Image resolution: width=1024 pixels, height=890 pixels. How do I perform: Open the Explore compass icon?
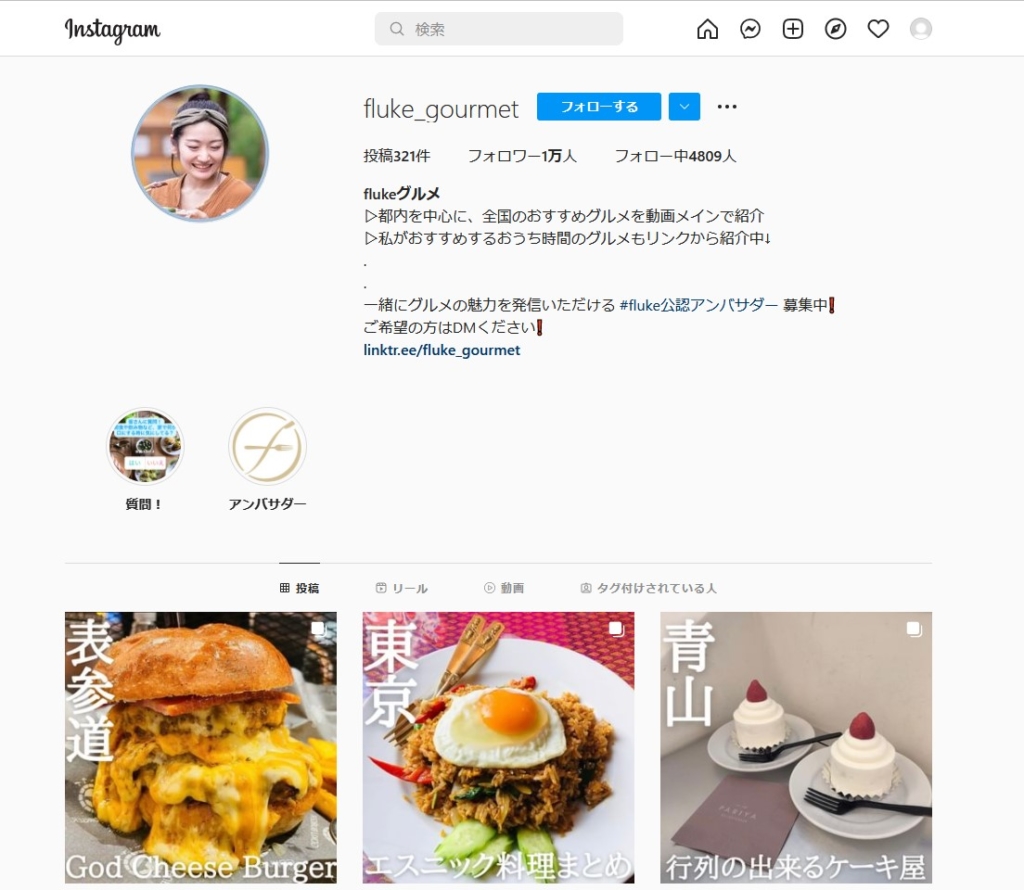(x=835, y=29)
